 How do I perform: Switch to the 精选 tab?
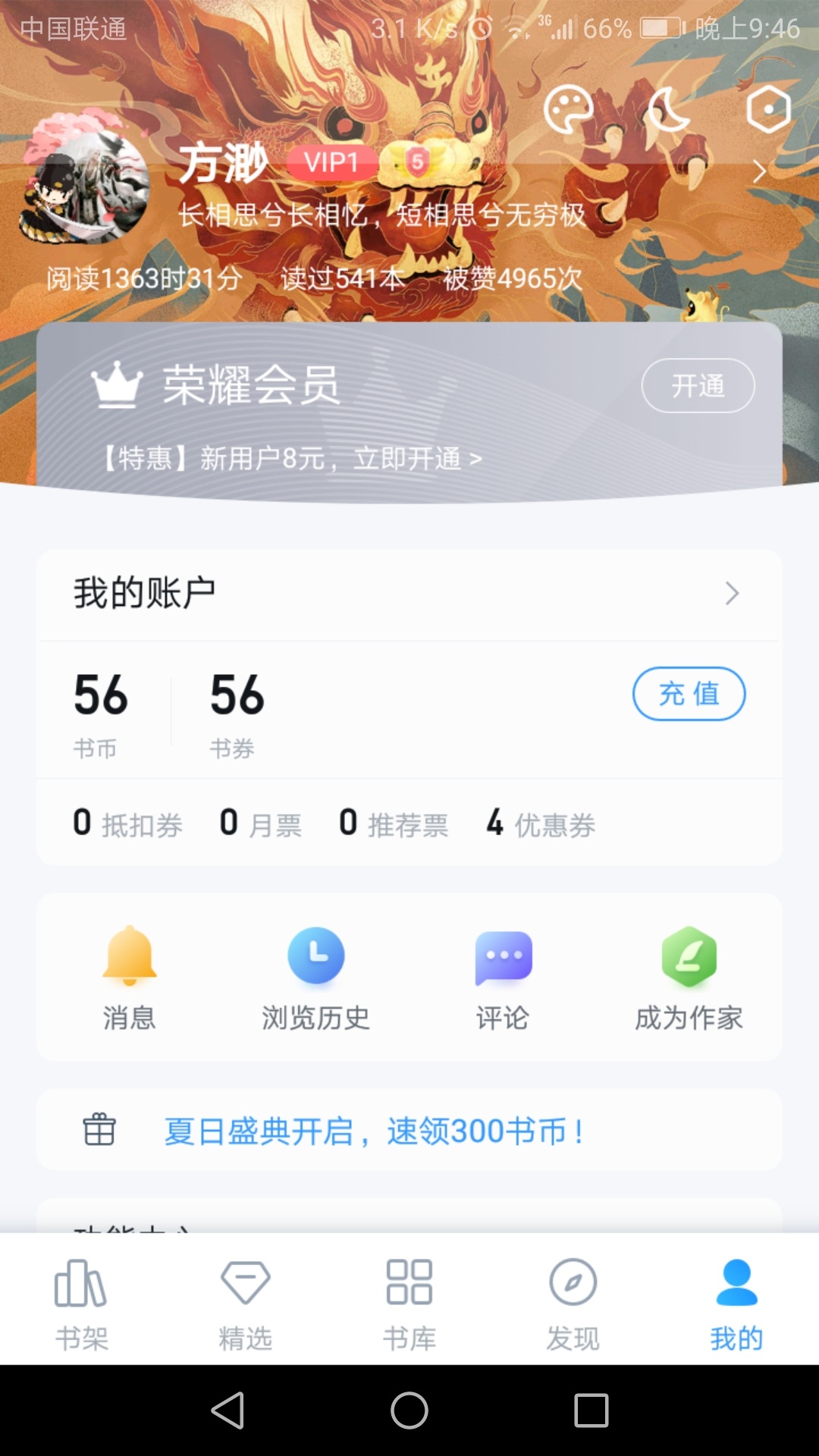(245, 1304)
